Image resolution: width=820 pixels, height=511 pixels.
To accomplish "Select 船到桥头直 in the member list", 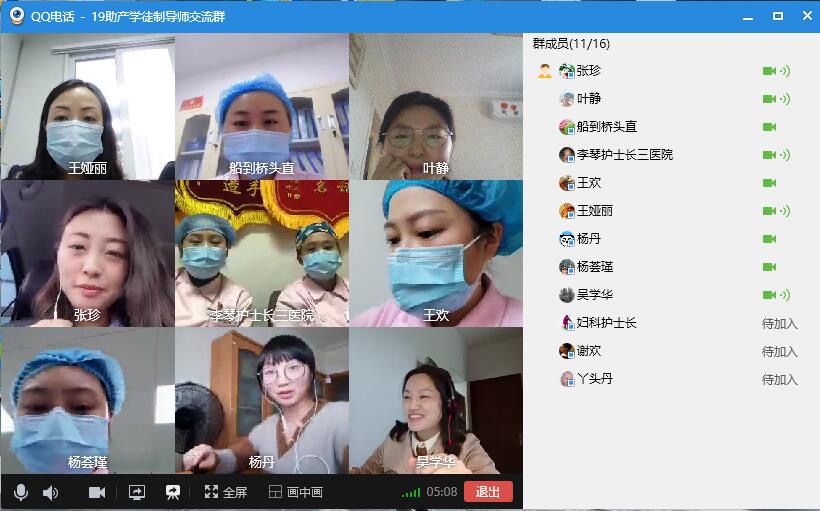I will [x=606, y=127].
